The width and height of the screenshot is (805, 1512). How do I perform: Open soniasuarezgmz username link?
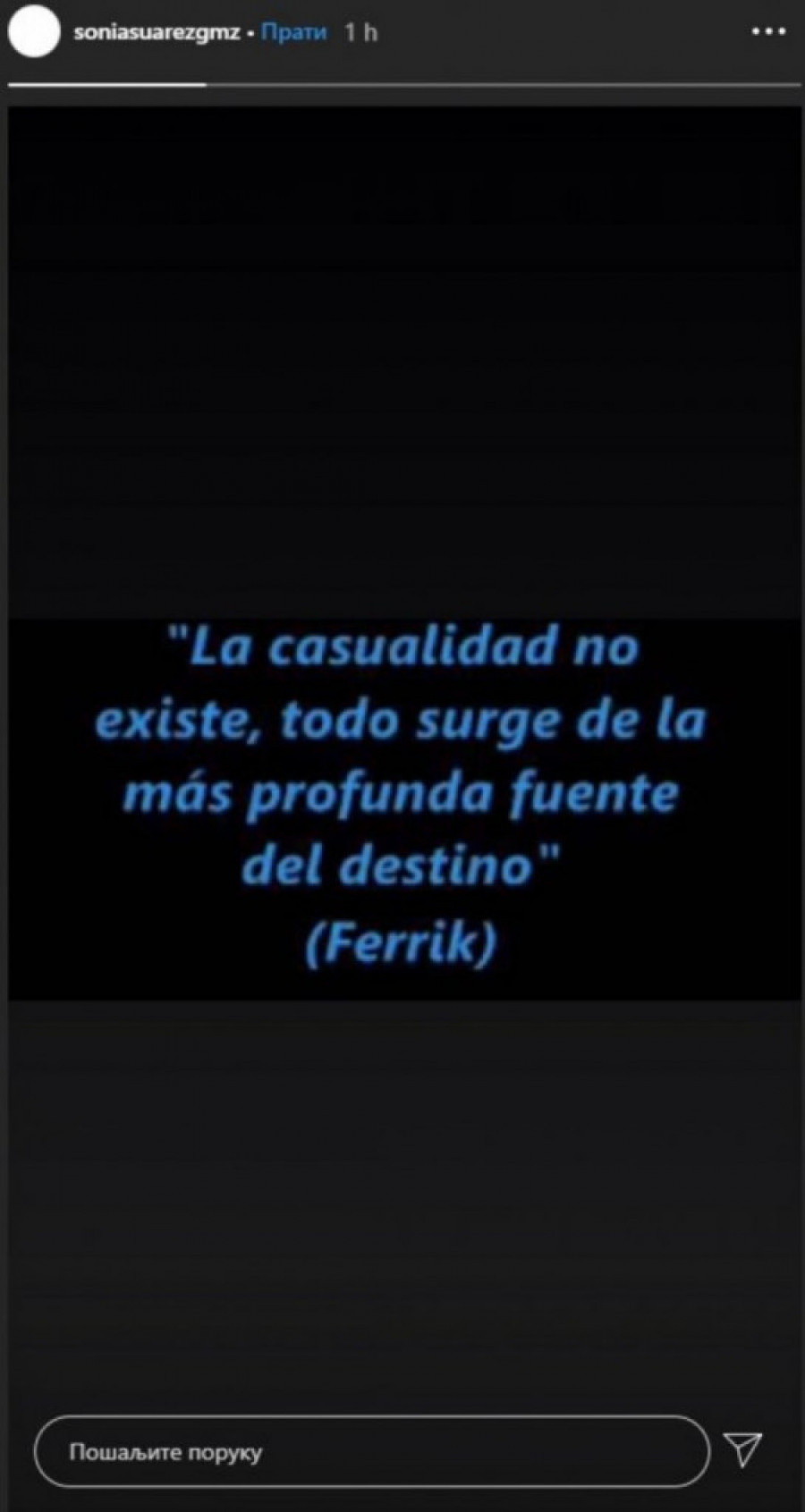(x=157, y=33)
